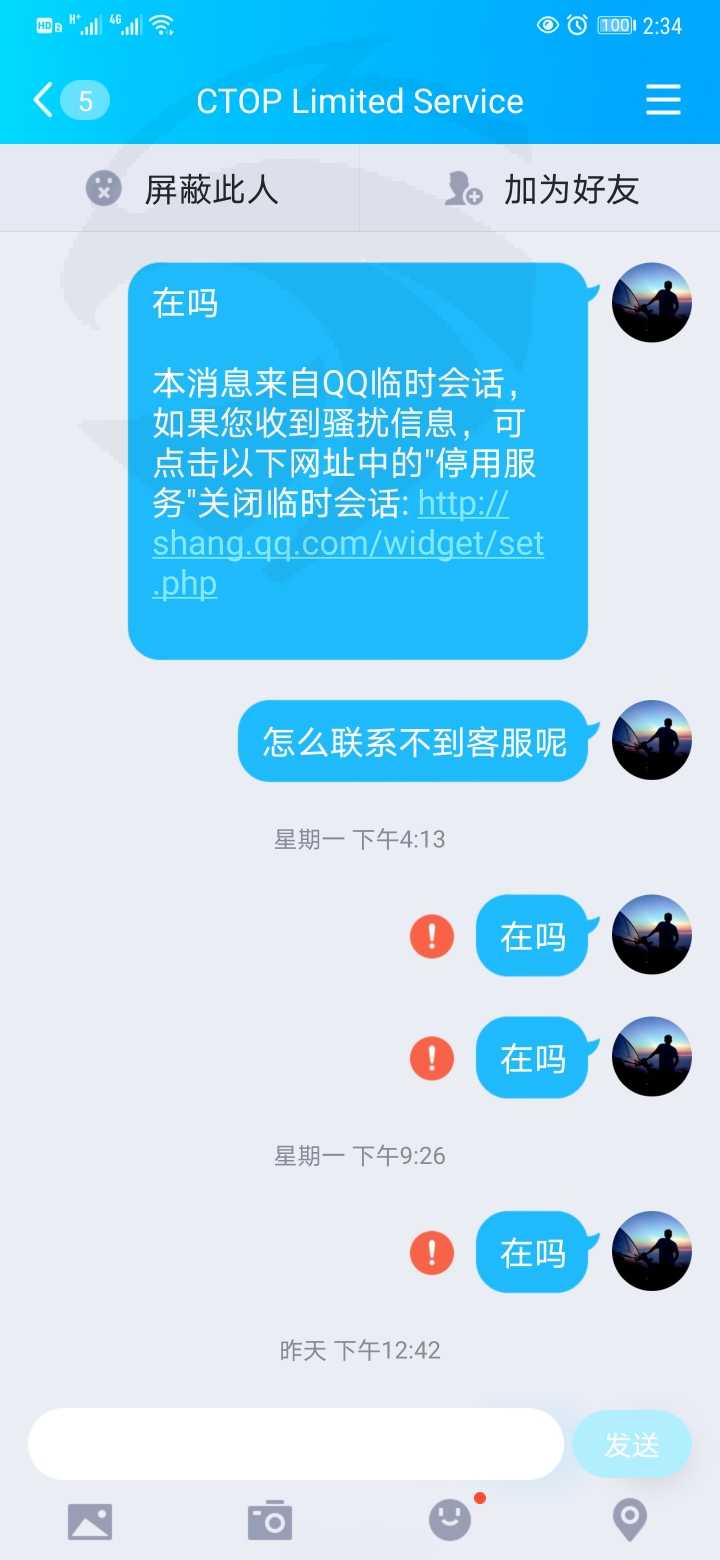The width and height of the screenshot is (720, 1560).
Task: Tap the message text input field
Action: (x=296, y=1444)
